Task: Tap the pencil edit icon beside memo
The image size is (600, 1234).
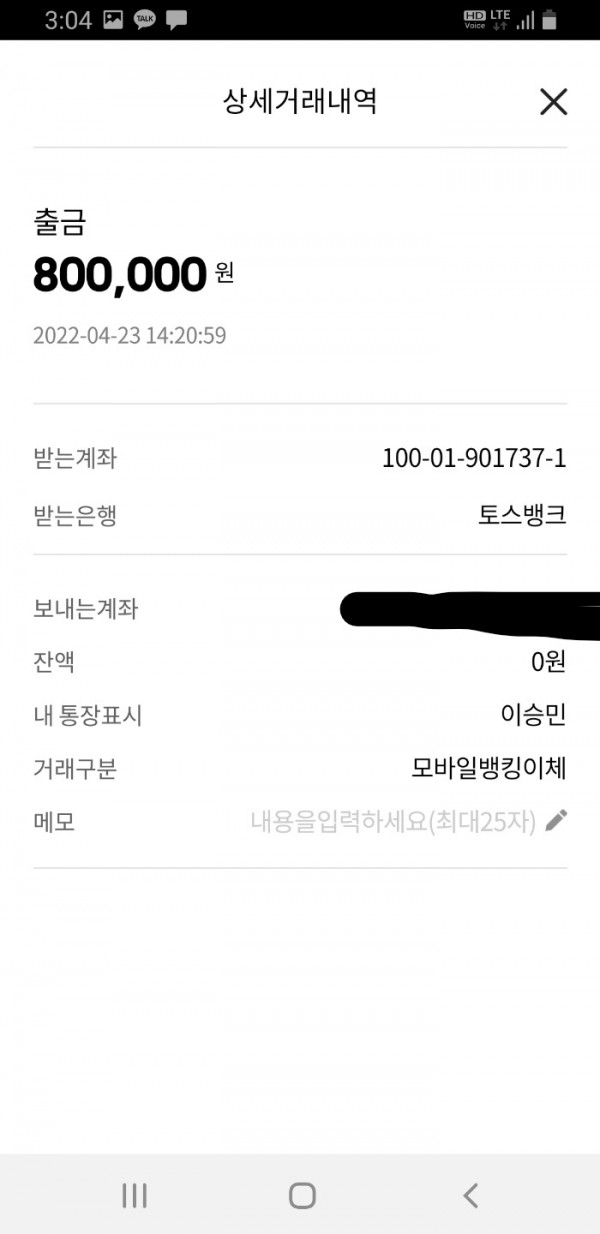Action: 557,821
